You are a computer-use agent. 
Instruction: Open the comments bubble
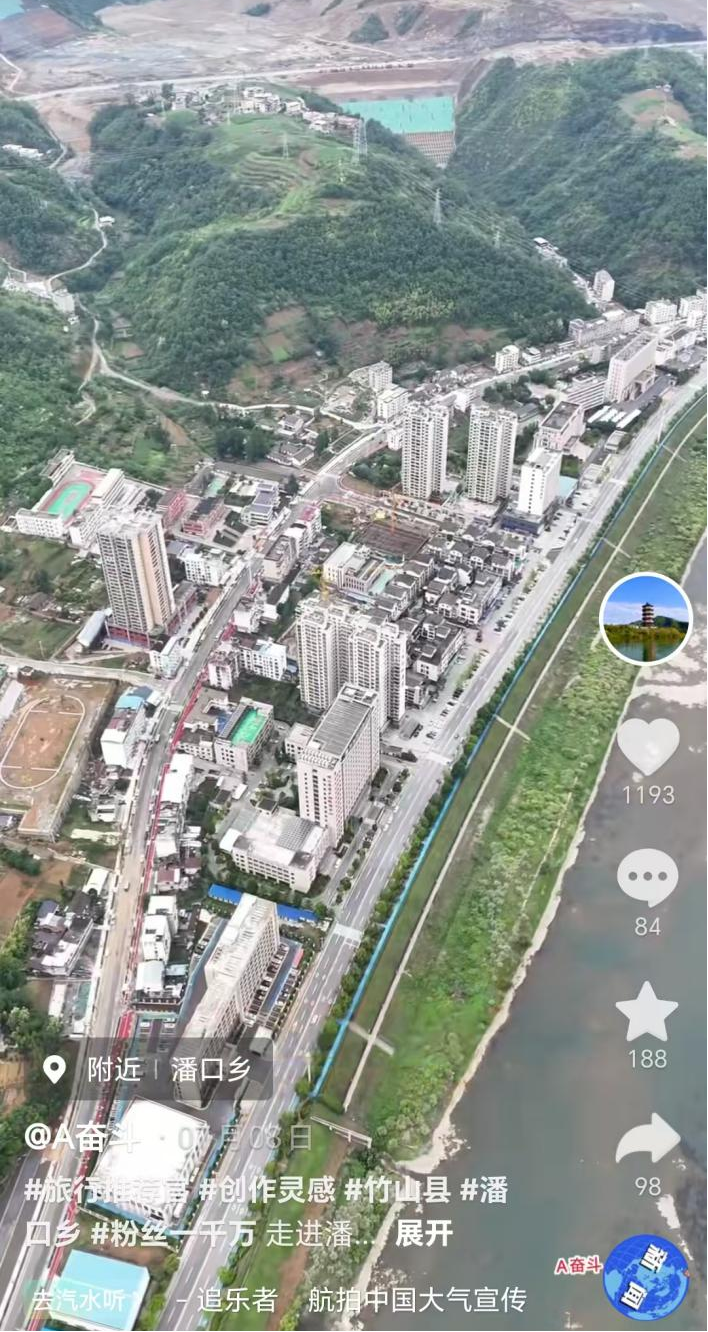tap(647, 878)
